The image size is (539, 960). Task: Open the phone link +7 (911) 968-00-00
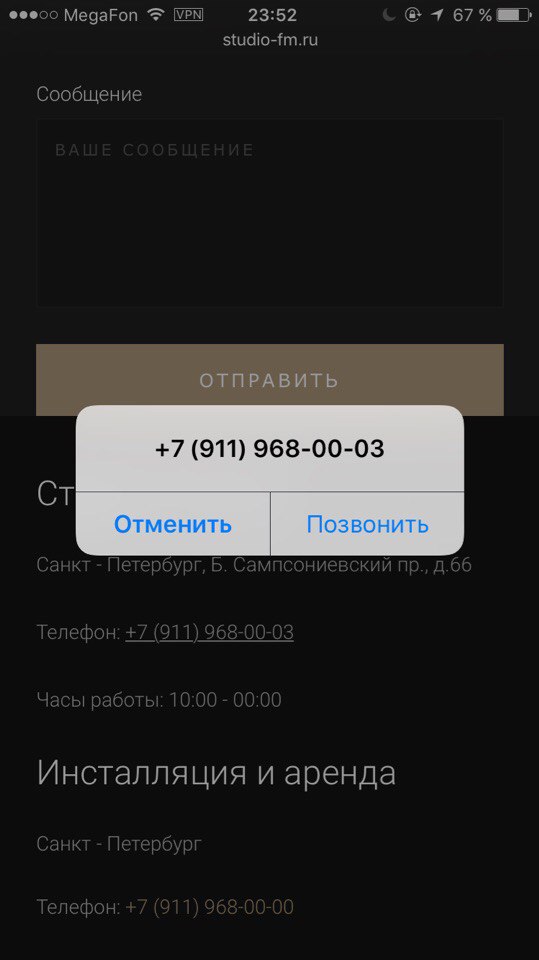point(209,907)
